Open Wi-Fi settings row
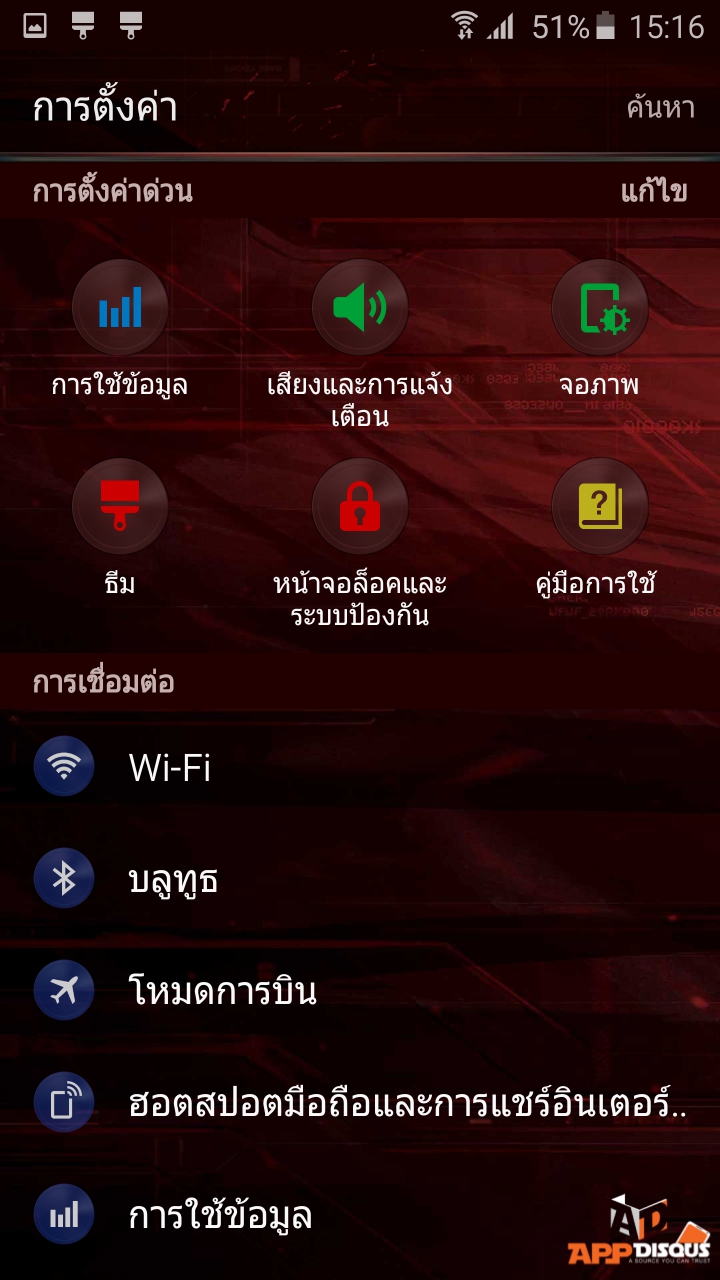The height and width of the screenshot is (1280, 720). (x=360, y=767)
